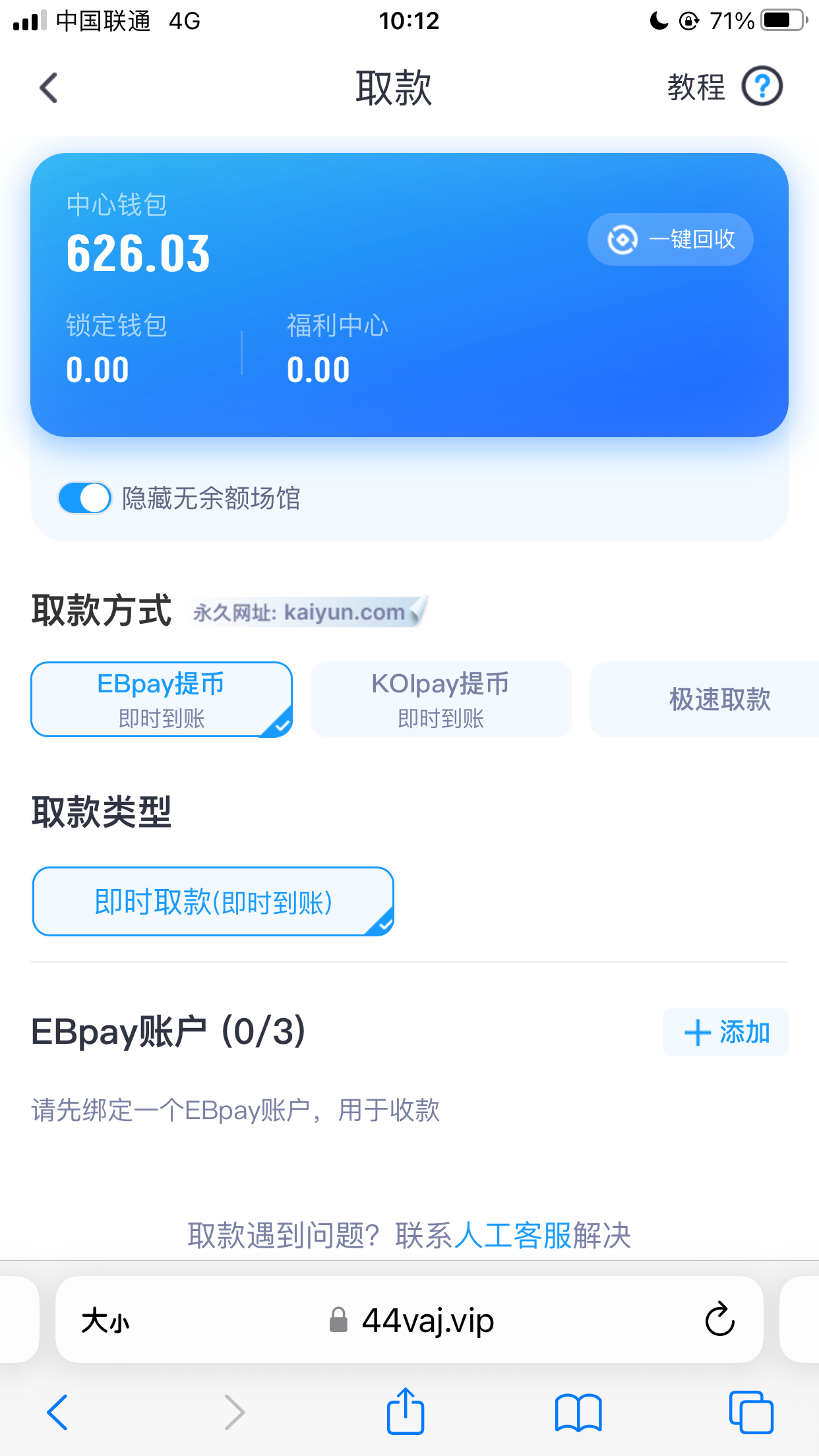Select KOIpay提币 withdrawal method
This screenshot has height=1456, width=819.
coord(440,699)
